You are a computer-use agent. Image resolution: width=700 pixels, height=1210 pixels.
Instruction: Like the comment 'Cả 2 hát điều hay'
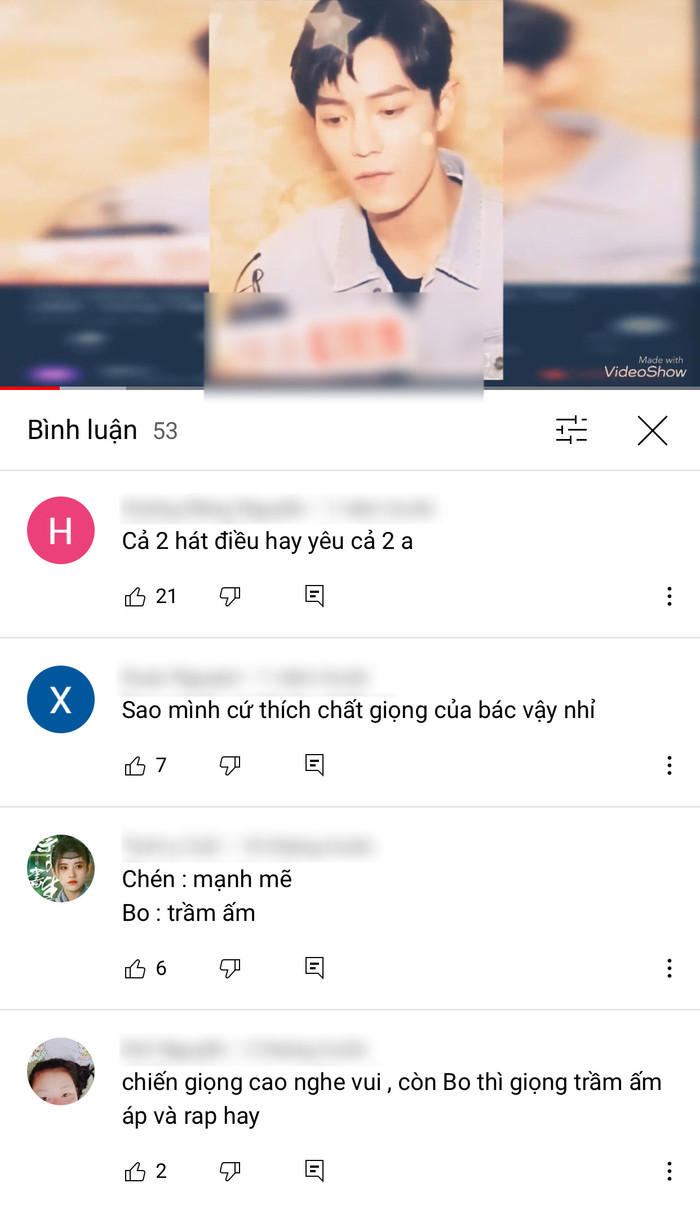[135, 597]
